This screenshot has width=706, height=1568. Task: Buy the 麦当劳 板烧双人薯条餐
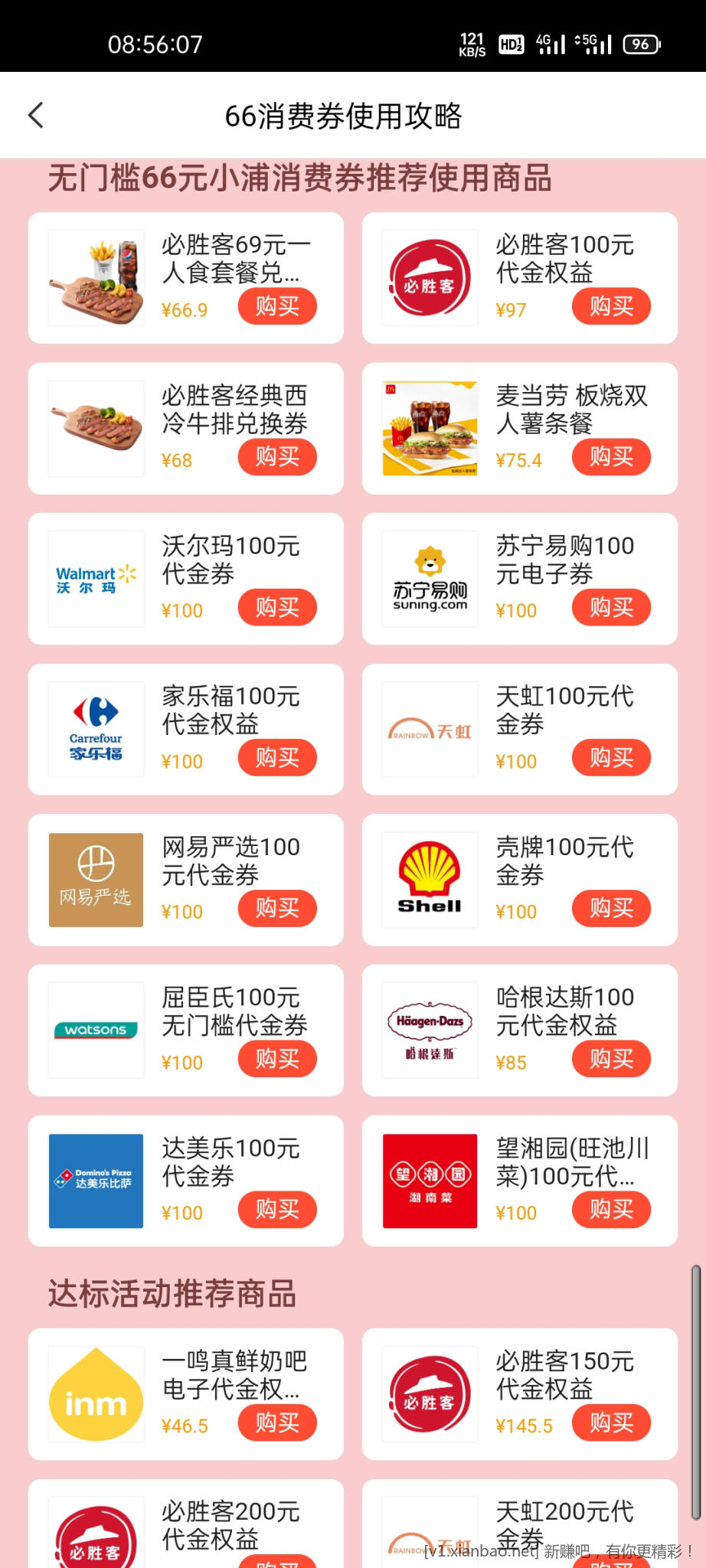coord(610,457)
